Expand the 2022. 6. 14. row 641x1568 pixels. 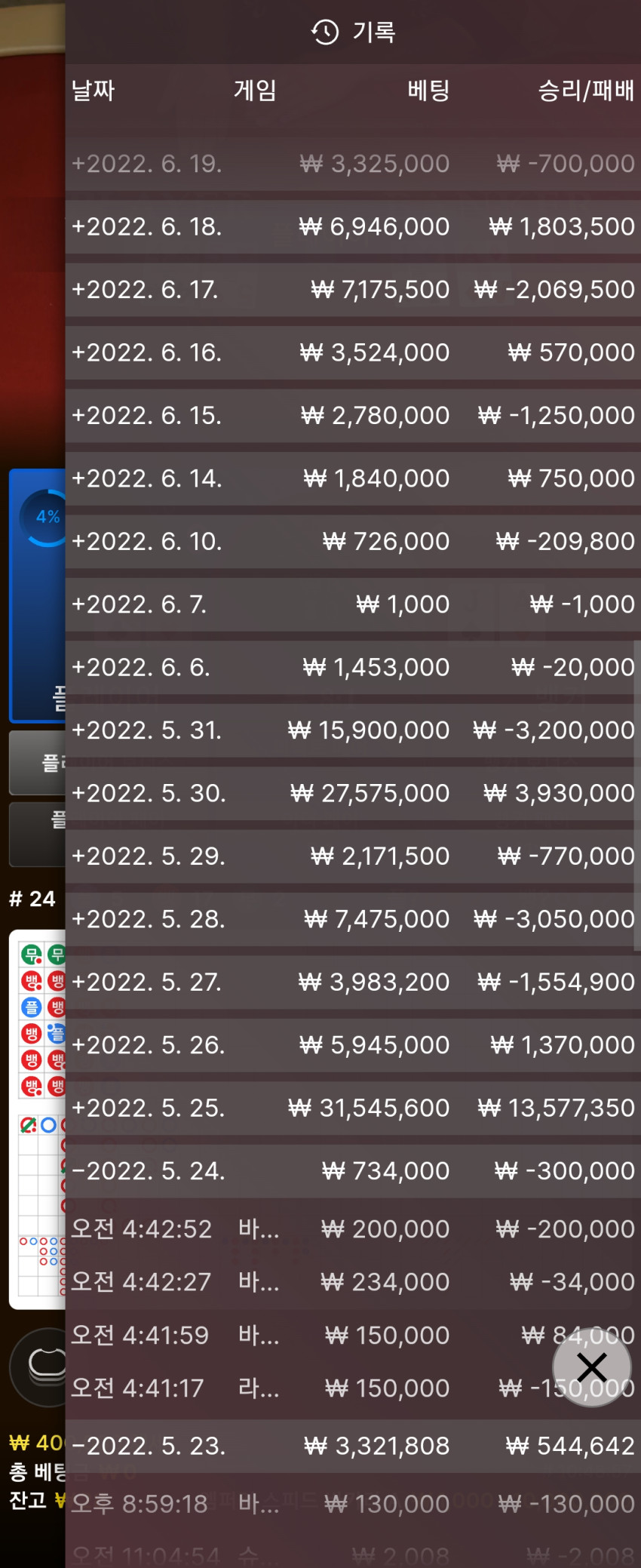[353, 478]
